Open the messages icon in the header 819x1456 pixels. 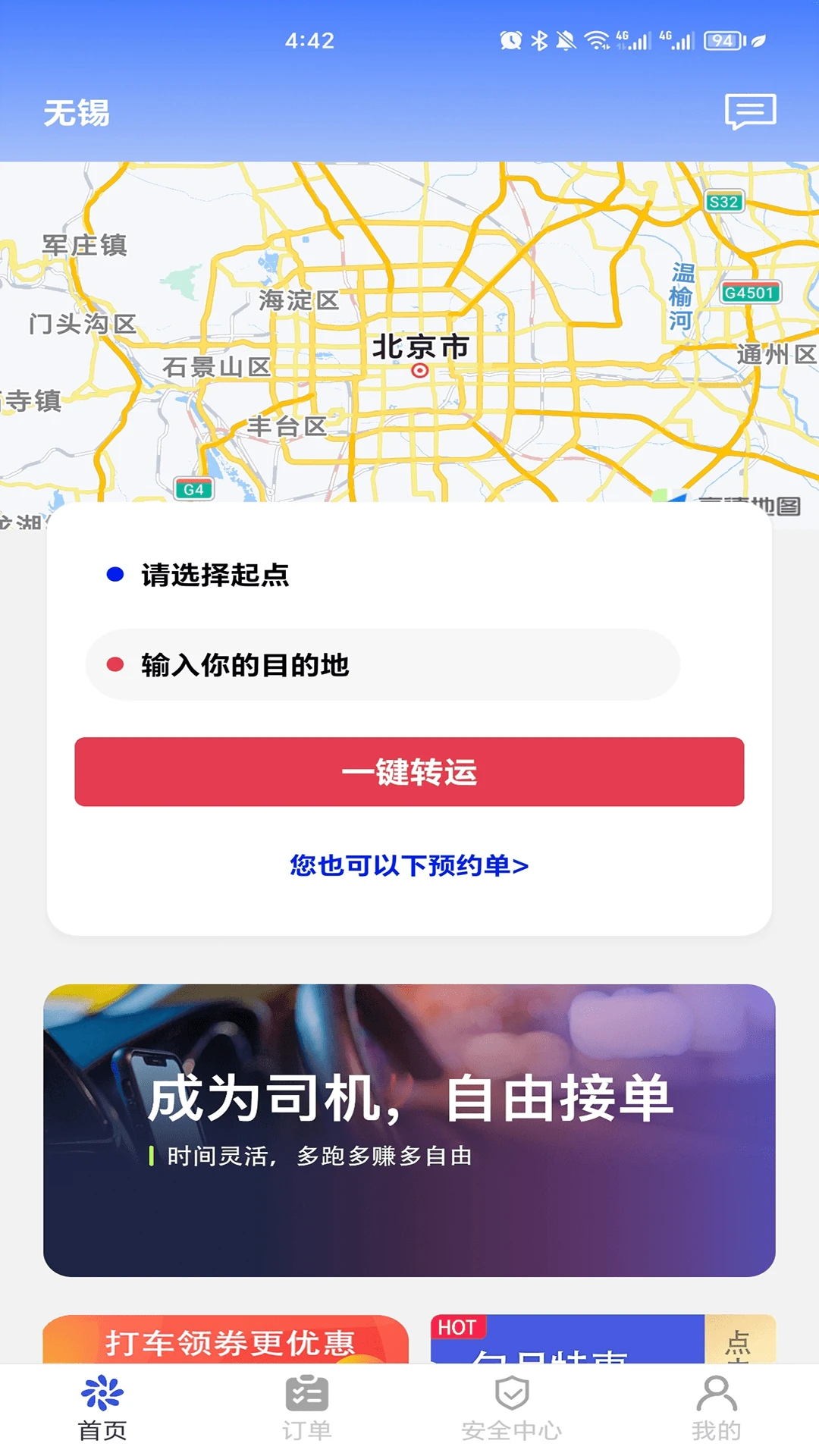coord(750,111)
